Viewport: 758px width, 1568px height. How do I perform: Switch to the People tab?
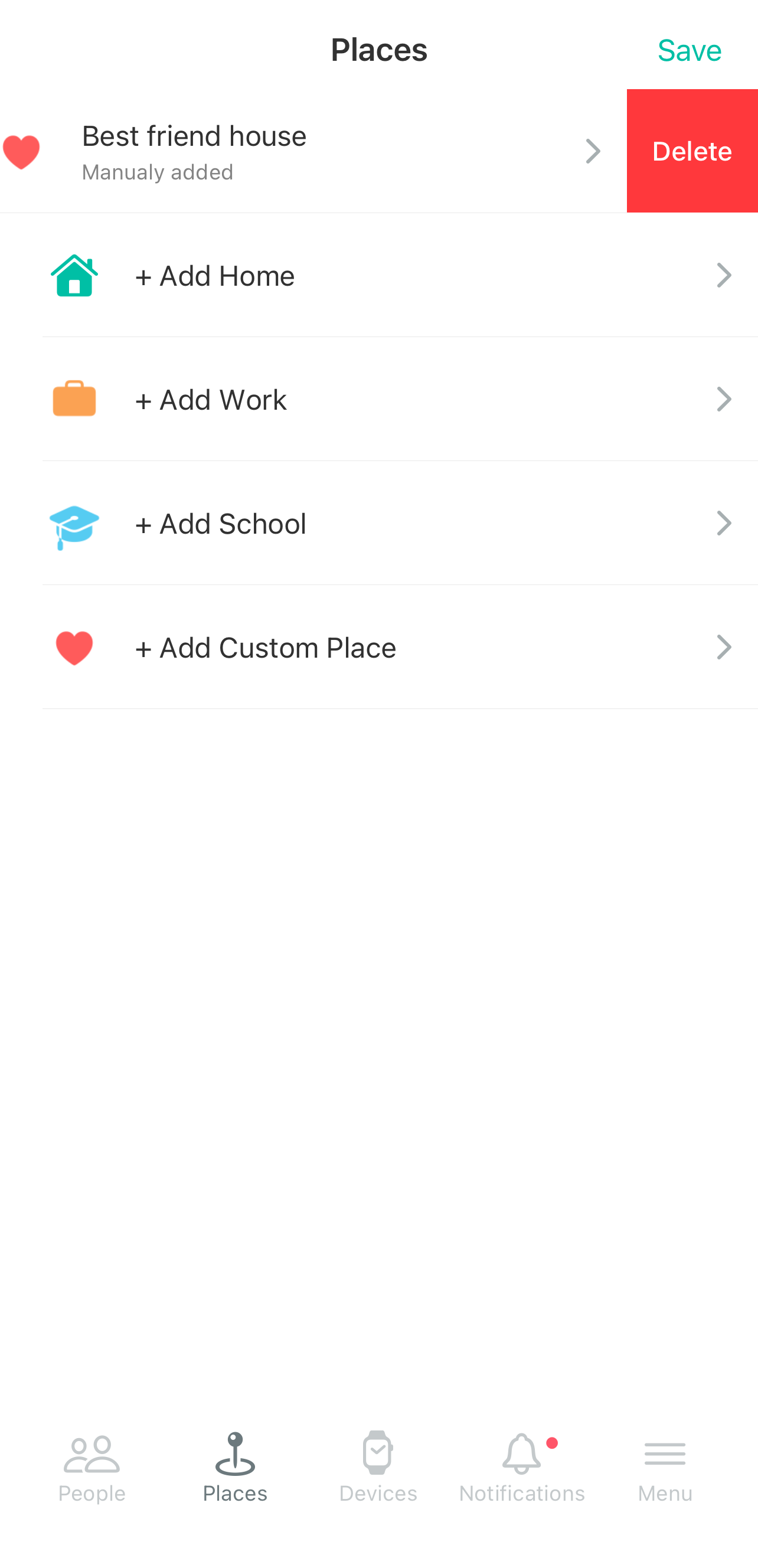click(92, 1467)
